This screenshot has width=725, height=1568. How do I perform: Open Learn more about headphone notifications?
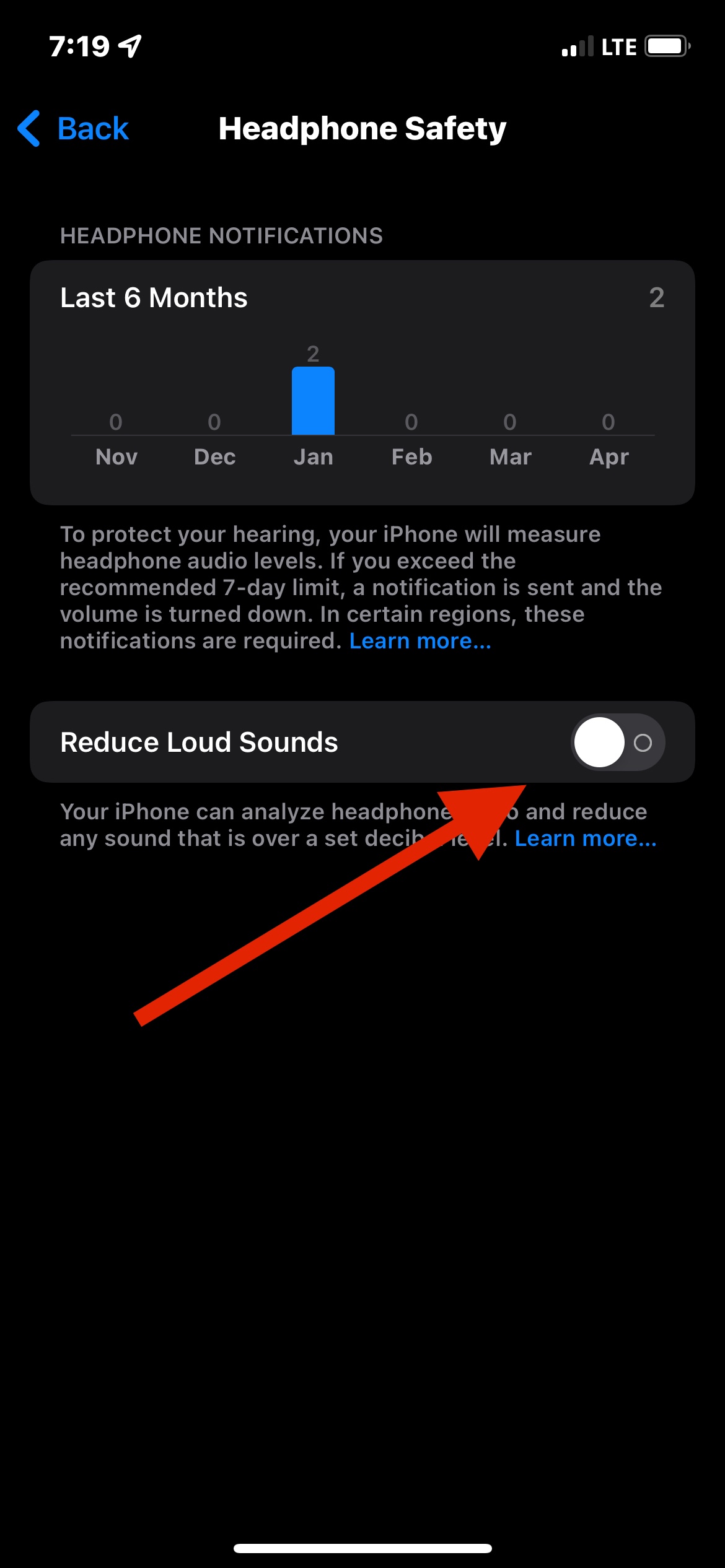coord(420,641)
